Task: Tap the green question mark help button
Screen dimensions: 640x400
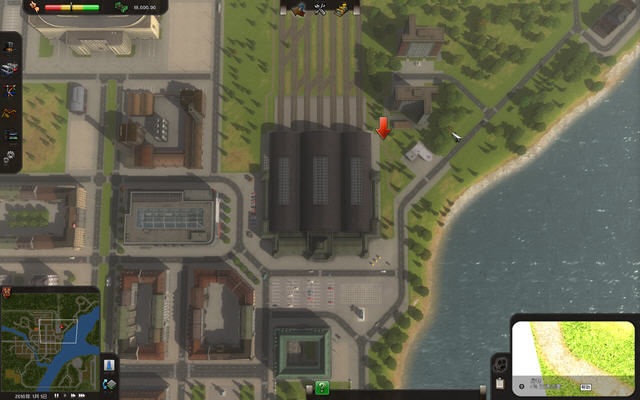Action: click(x=322, y=388)
